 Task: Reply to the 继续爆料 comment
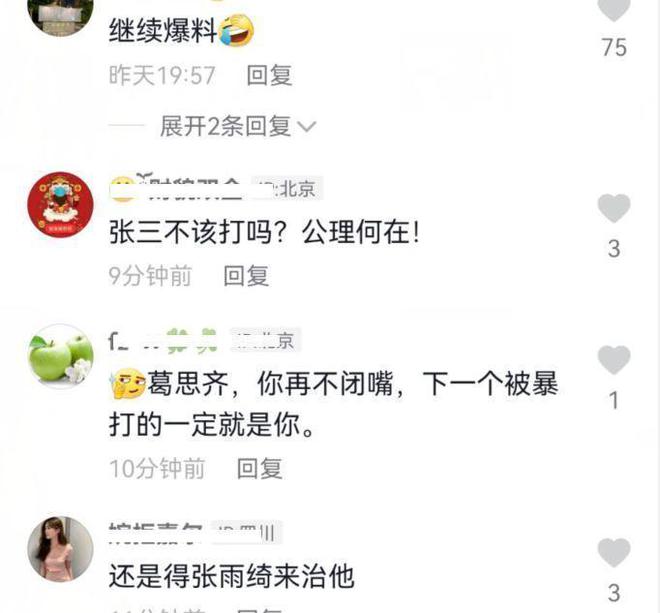click(269, 75)
